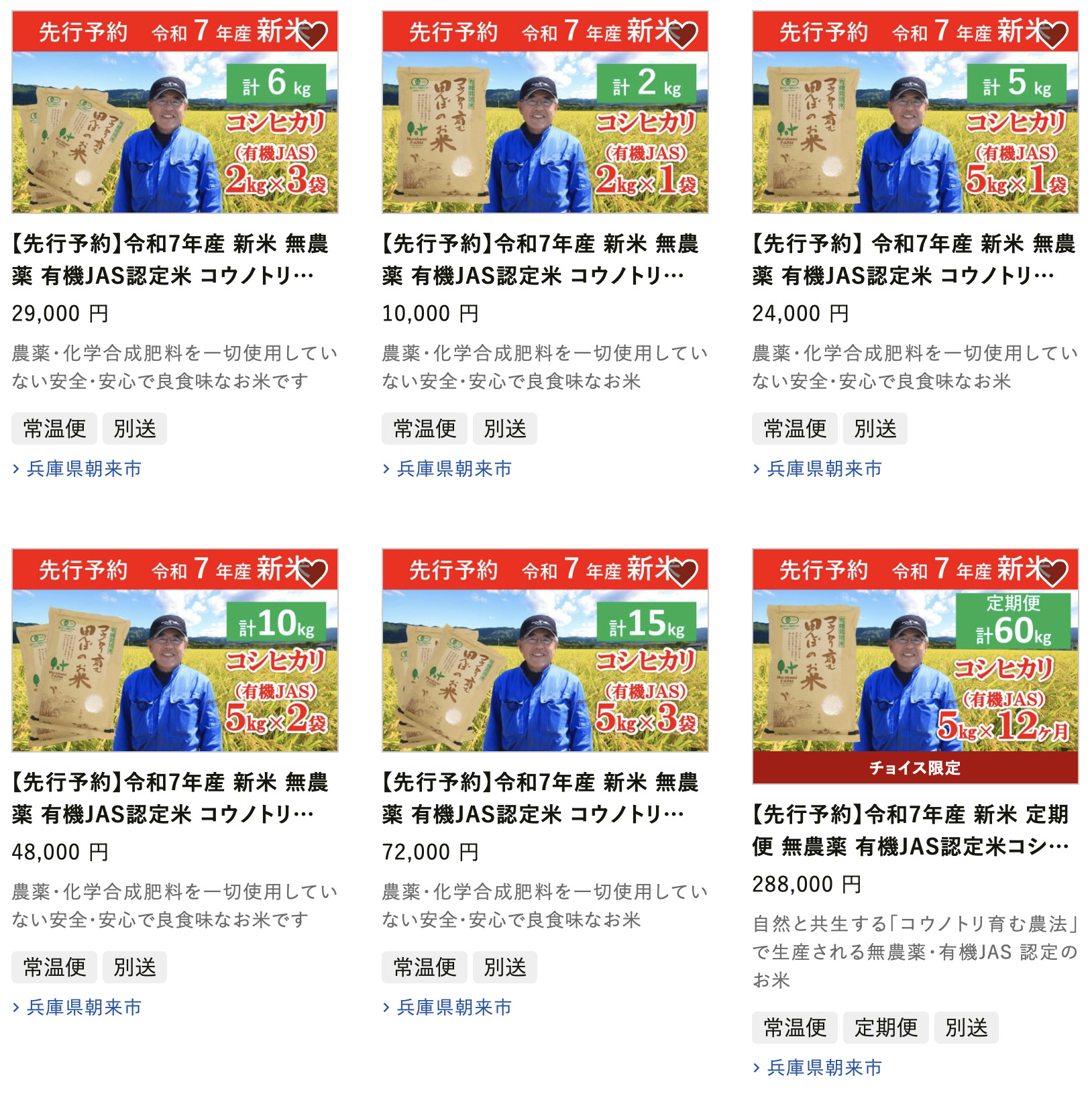Viewport: 1092px width, 1098px height.
Task: Select 定期便 tag on the 288,000 yen item
Action: (x=885, y=1028)
